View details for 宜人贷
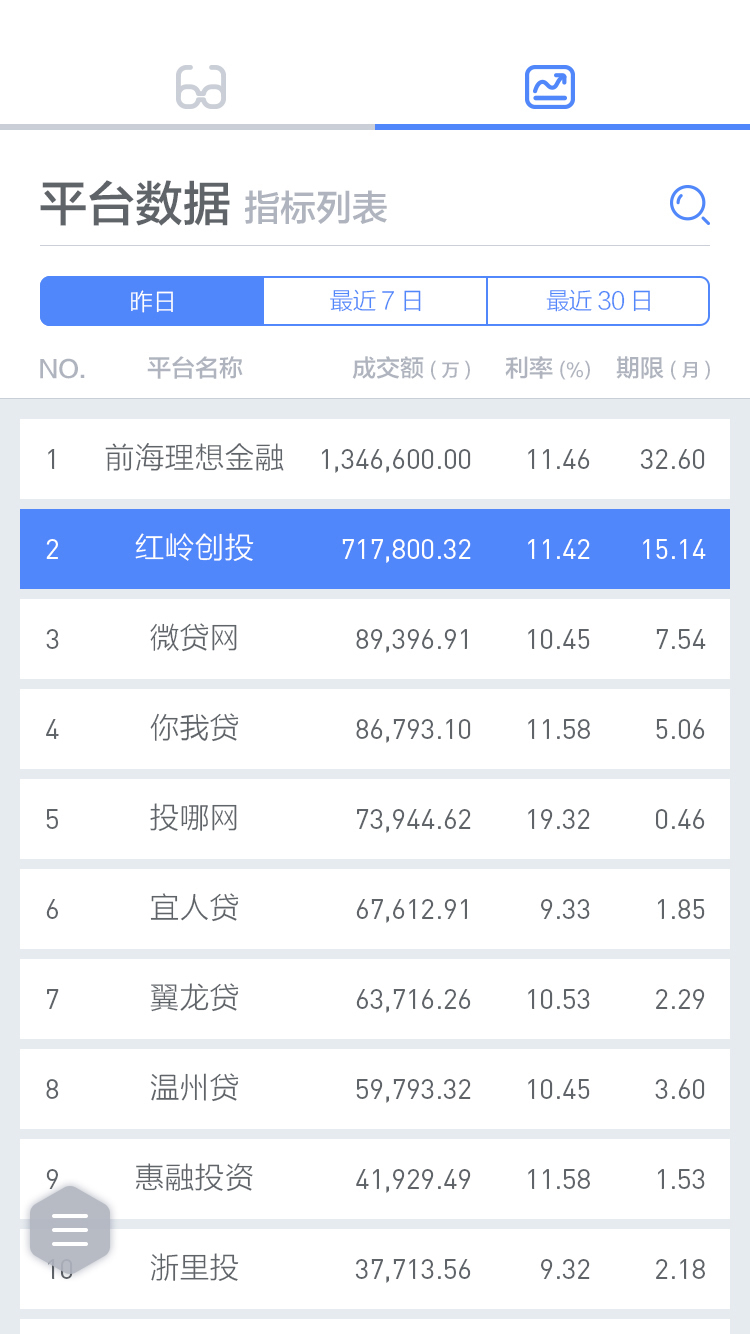This screenshot has height=1334, width=750. tap(374, 909)
